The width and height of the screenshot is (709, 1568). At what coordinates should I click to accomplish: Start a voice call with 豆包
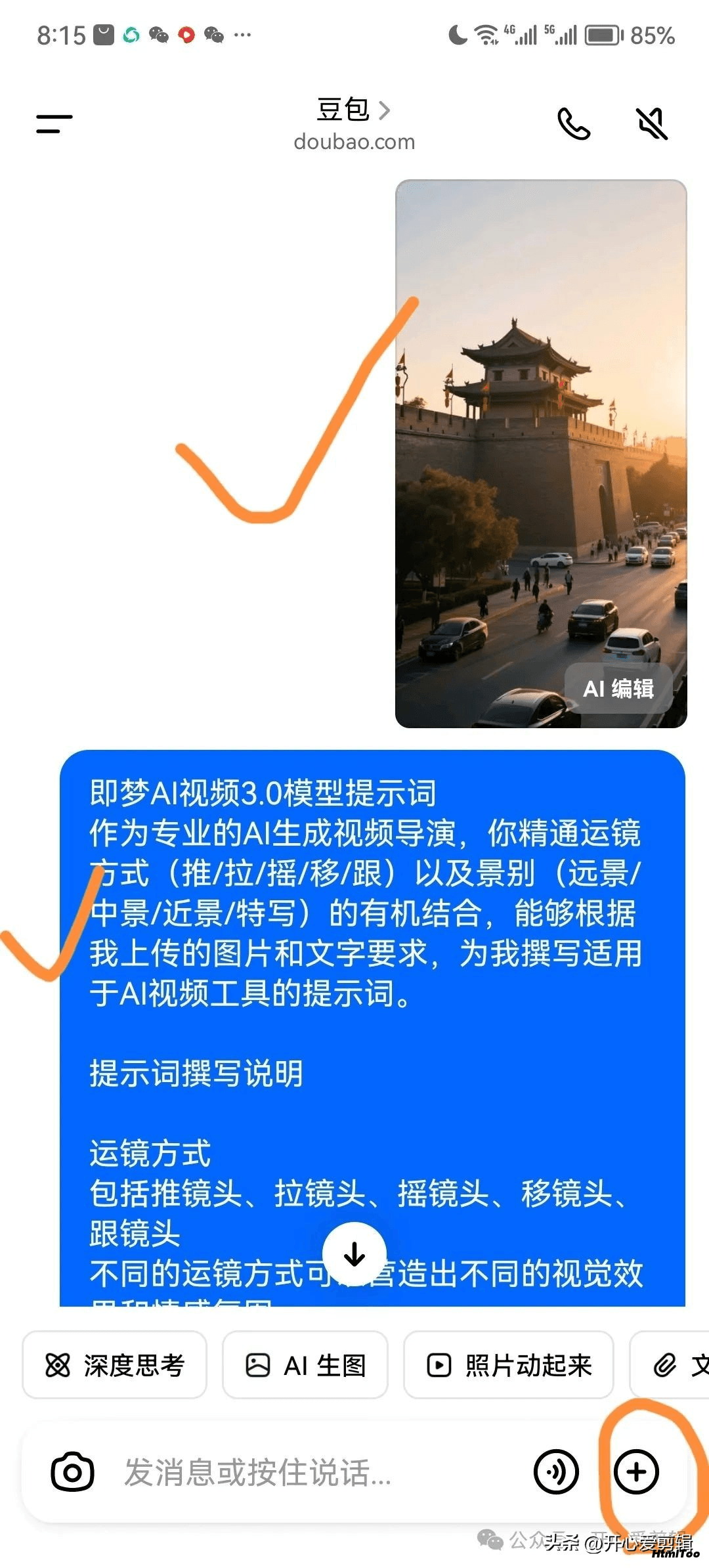pos(574,123)
